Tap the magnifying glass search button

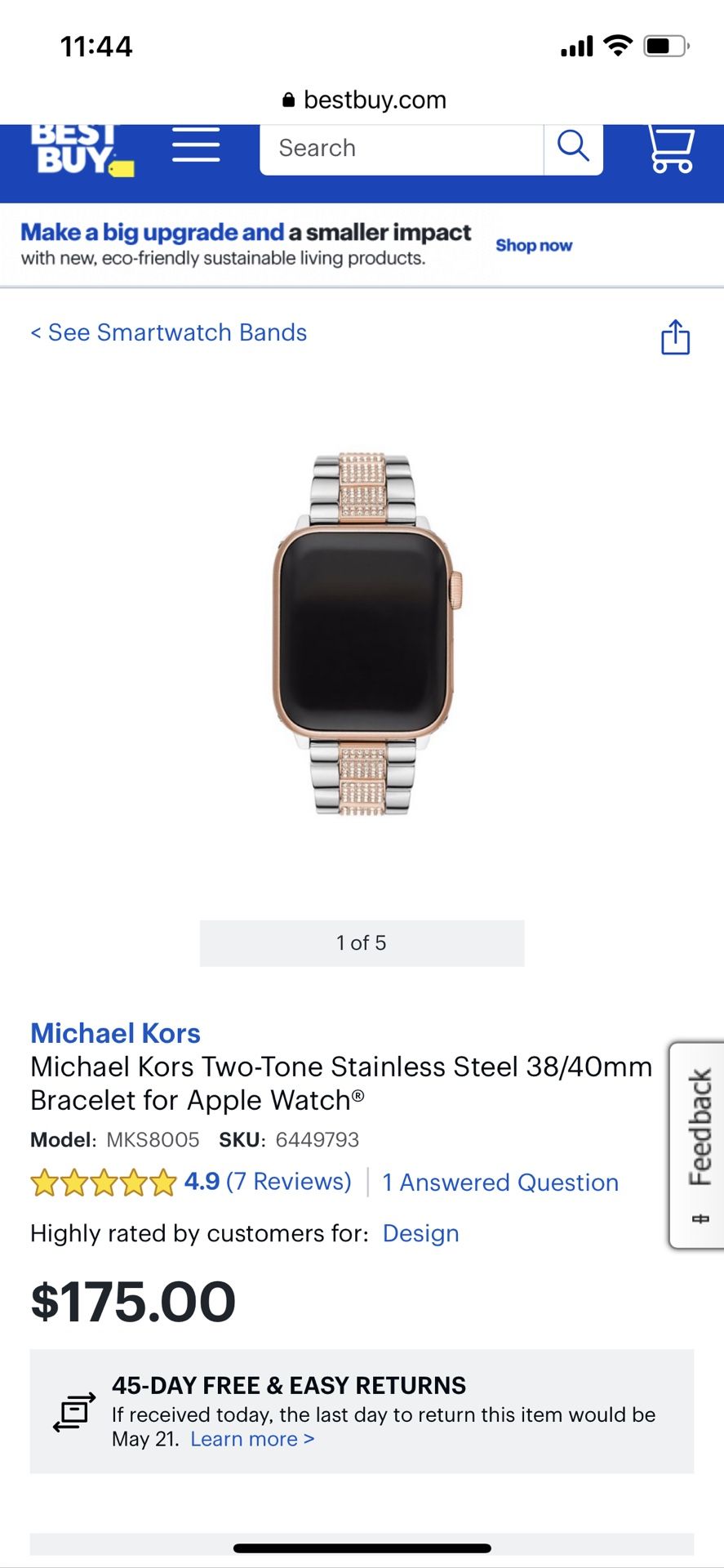573,148
